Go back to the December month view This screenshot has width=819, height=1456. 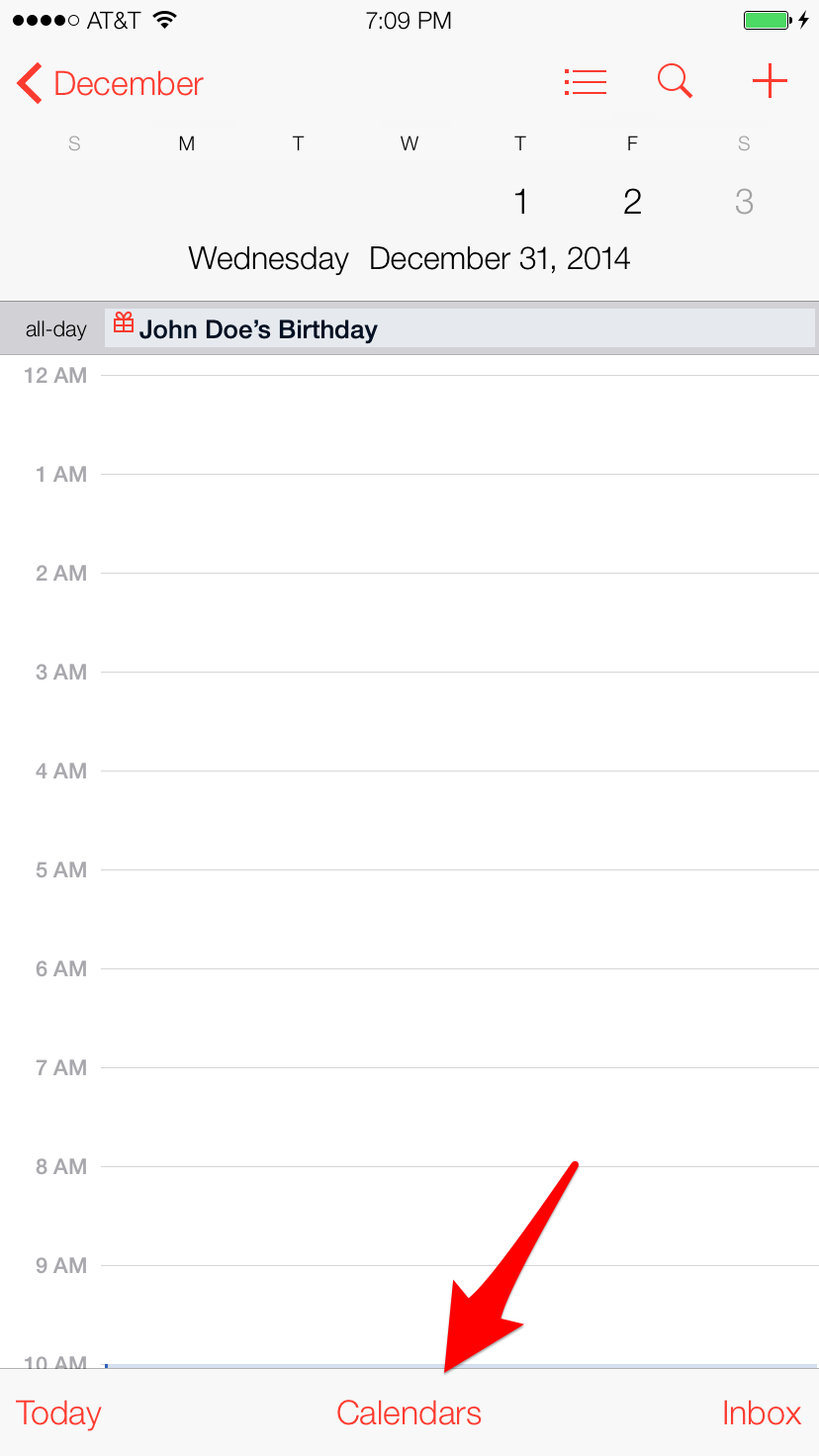click(110, 84)
